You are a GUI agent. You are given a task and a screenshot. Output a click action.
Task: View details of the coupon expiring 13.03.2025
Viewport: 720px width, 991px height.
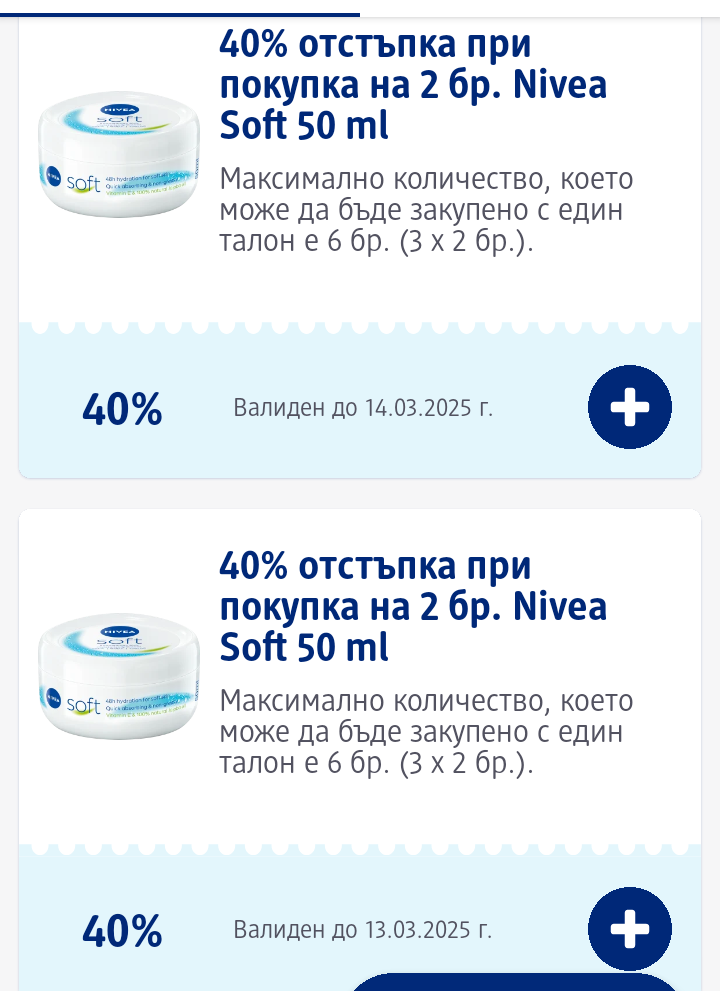(412, 607)
